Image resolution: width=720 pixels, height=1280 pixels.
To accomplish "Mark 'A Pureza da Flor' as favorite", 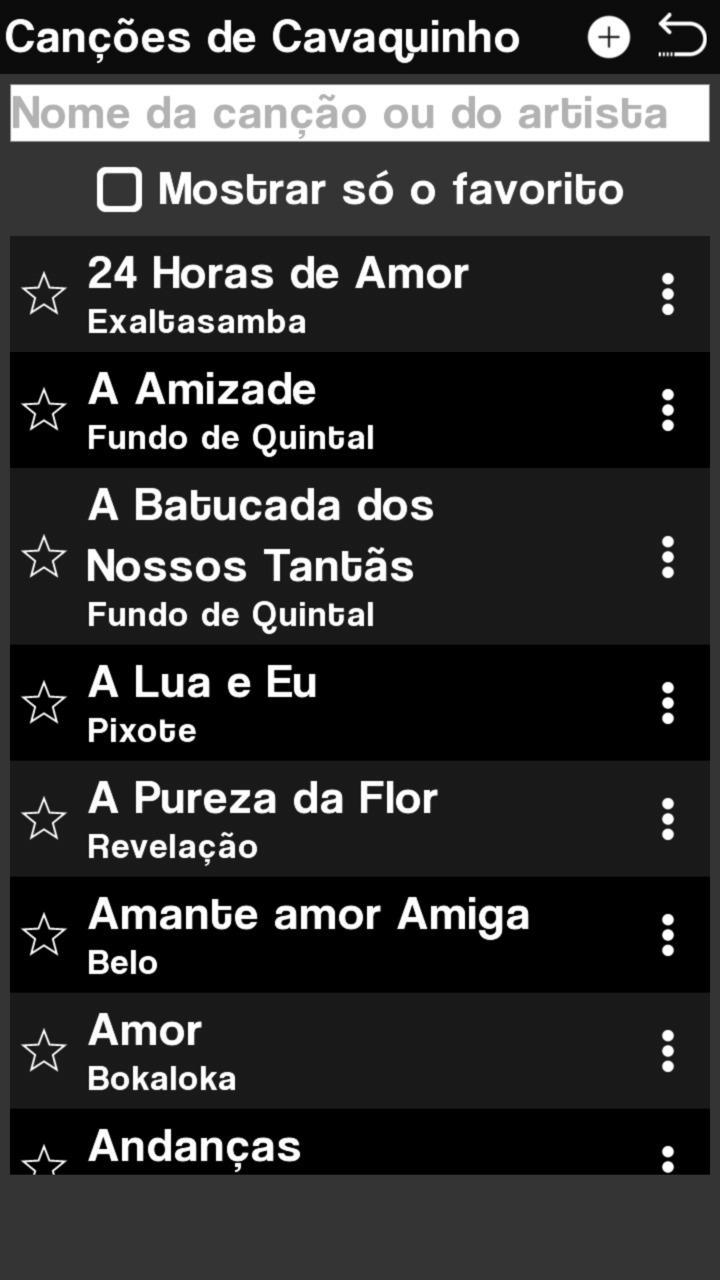I will pos(44,818).
